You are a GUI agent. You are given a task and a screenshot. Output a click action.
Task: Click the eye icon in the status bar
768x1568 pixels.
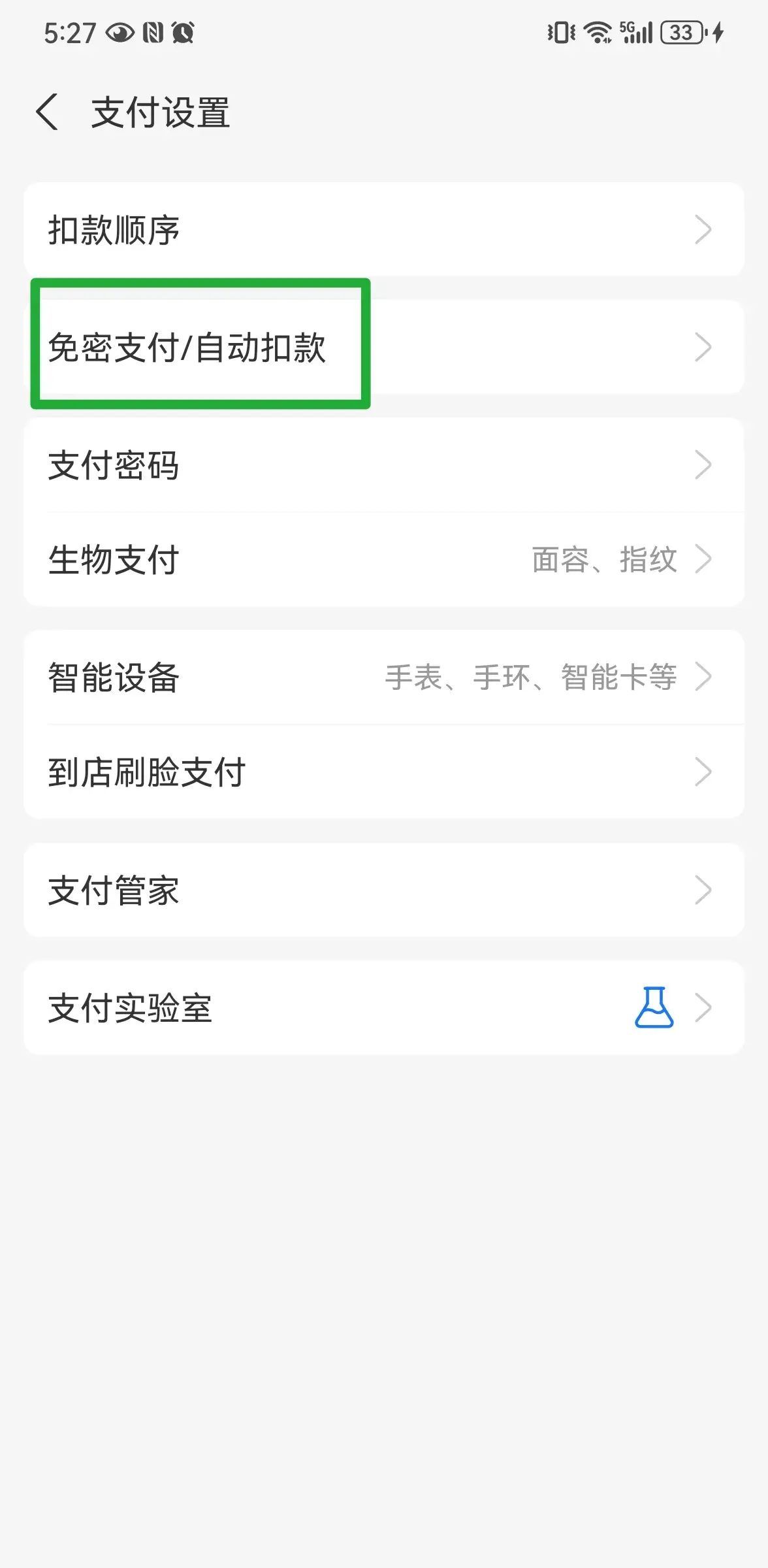click(119, 31)
